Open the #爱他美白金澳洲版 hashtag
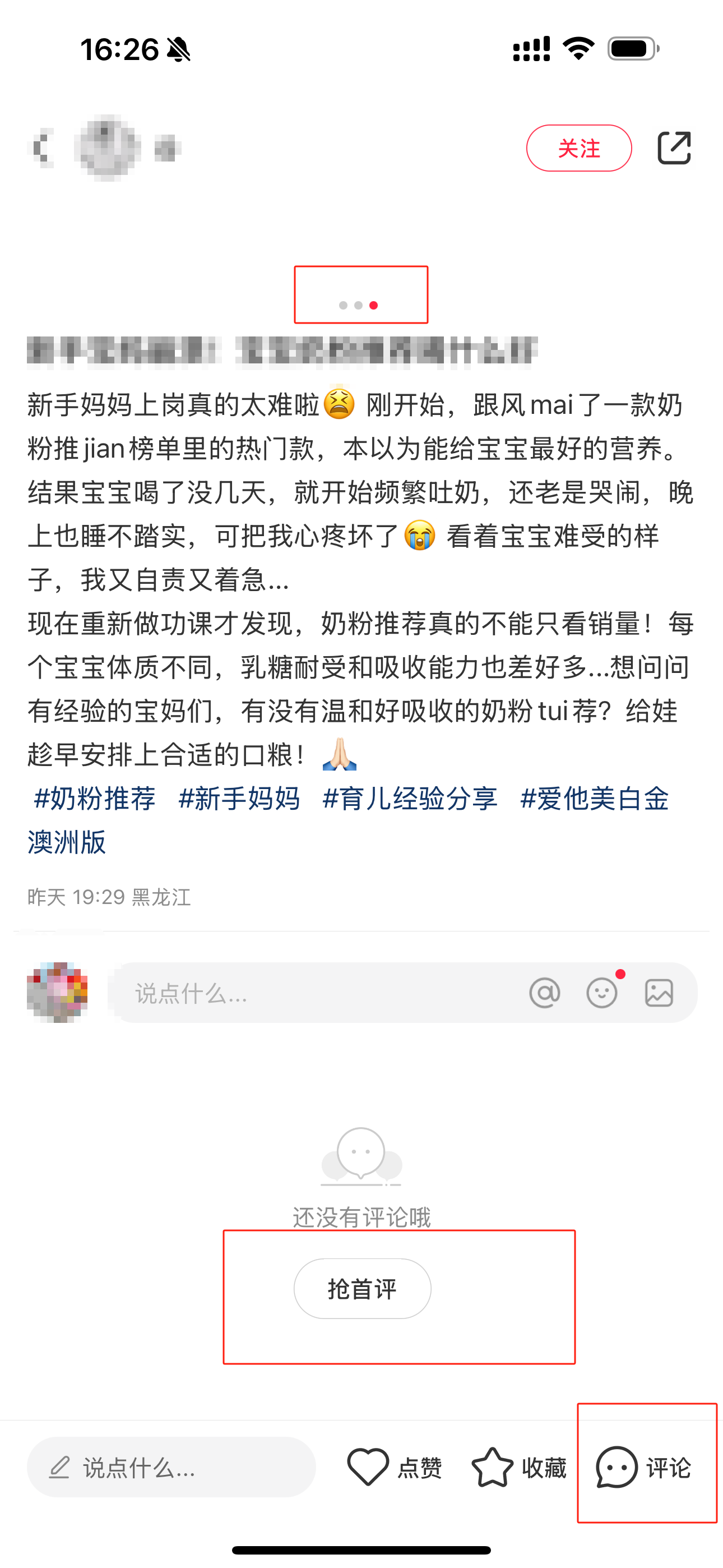This screenshot has height=1568, width=723. (594, 798)
